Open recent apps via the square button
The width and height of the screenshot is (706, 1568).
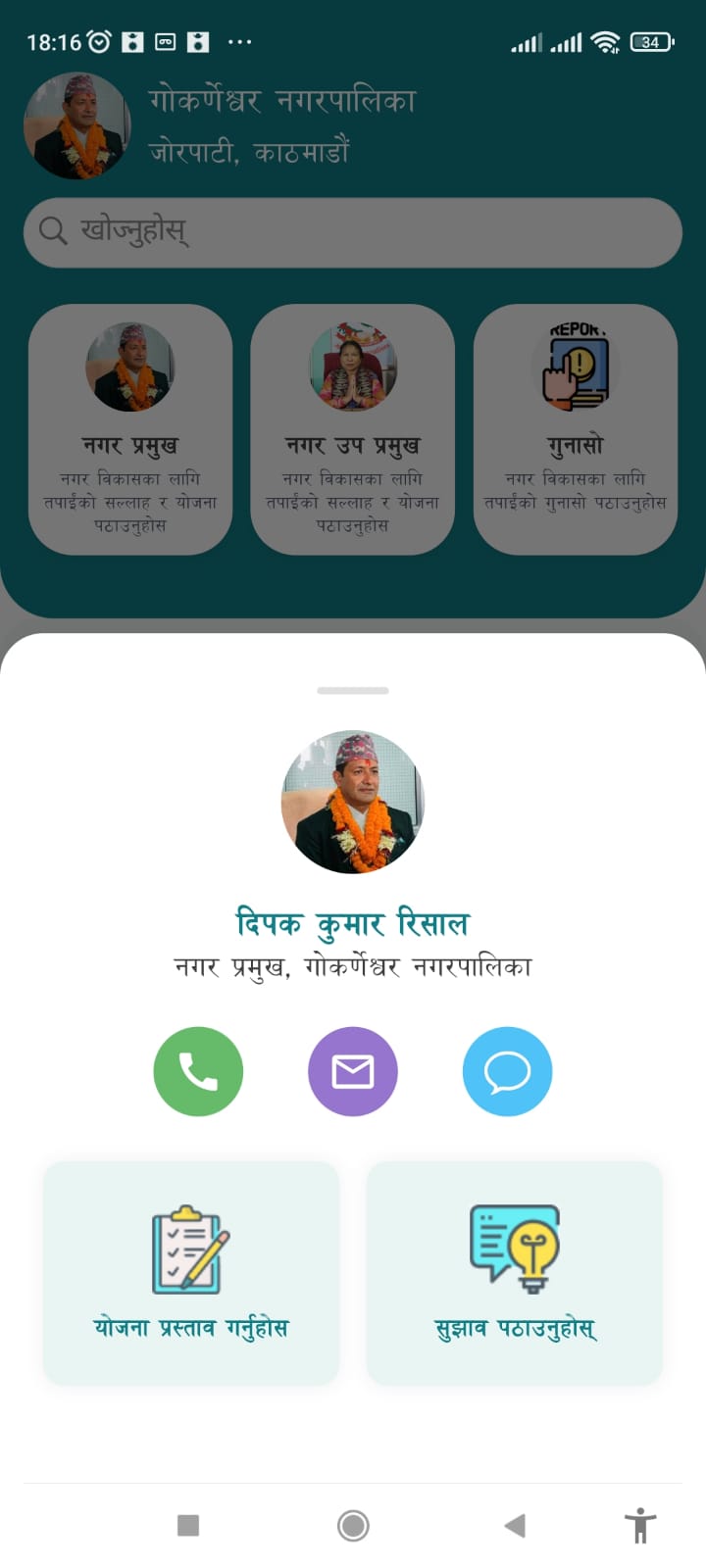pyautogui.click(x=188, y=1525)
